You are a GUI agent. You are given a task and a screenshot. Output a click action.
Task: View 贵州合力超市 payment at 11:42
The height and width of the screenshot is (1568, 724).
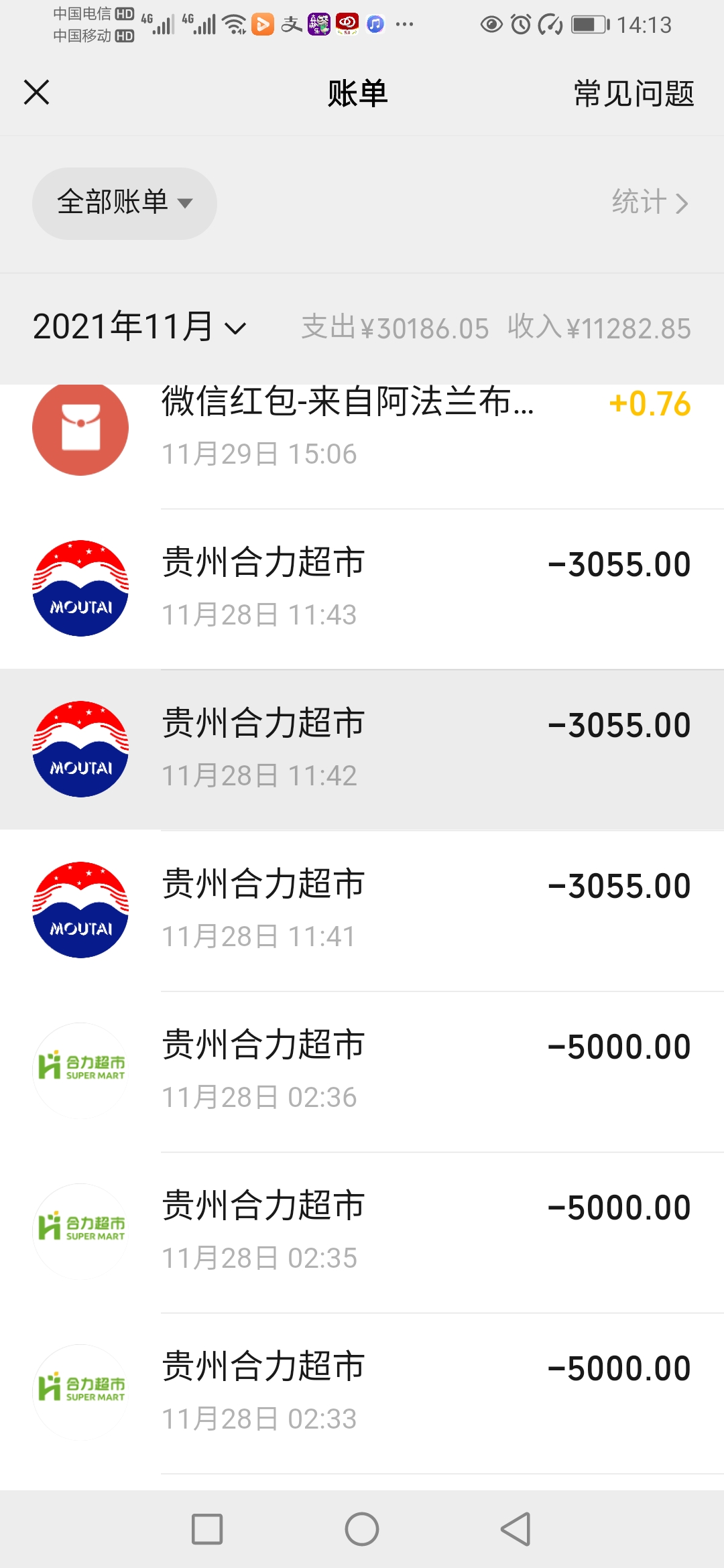362,749
